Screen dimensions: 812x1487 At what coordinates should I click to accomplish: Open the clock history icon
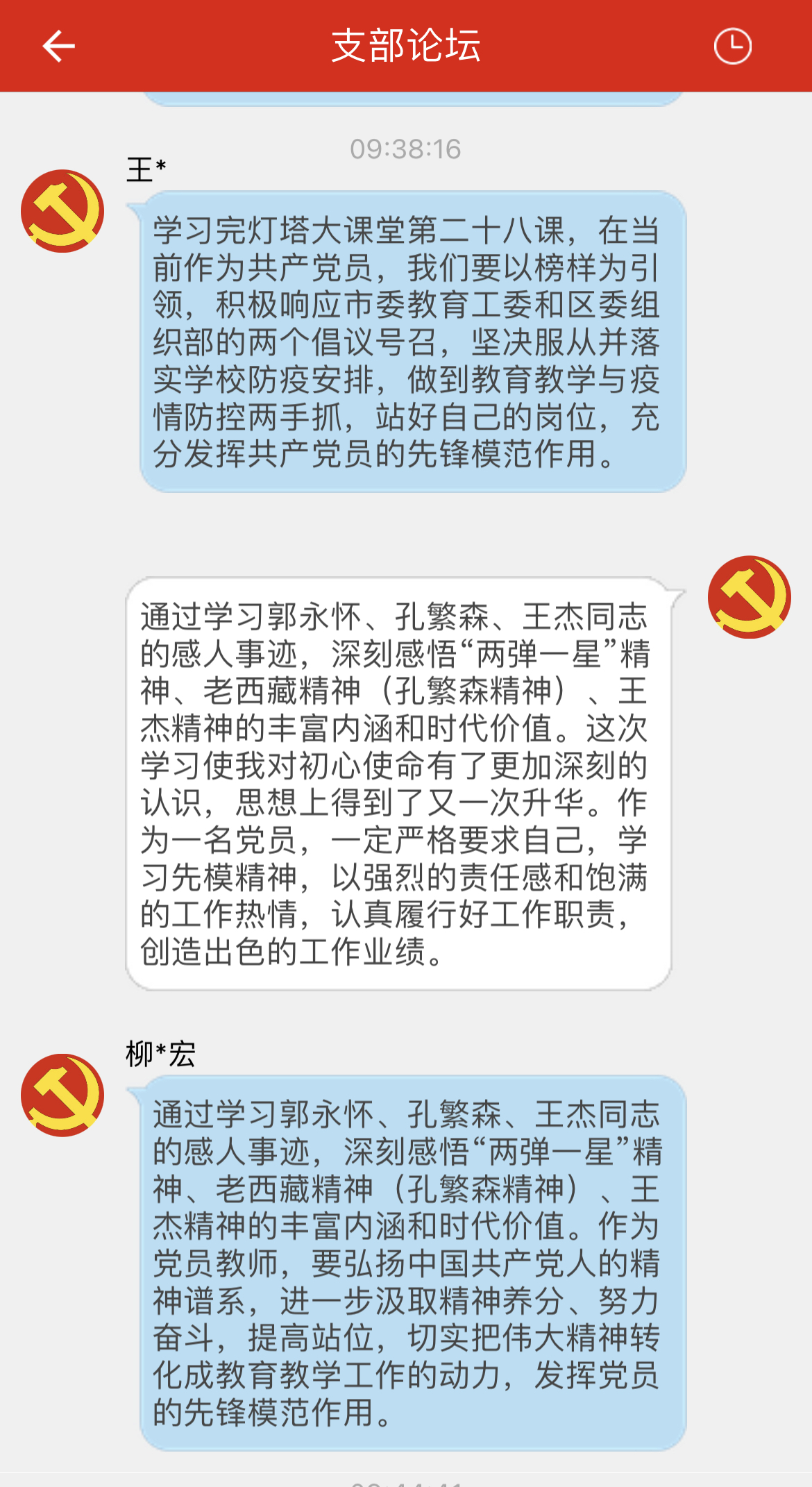pyautogui.click(x=732, y=47)
